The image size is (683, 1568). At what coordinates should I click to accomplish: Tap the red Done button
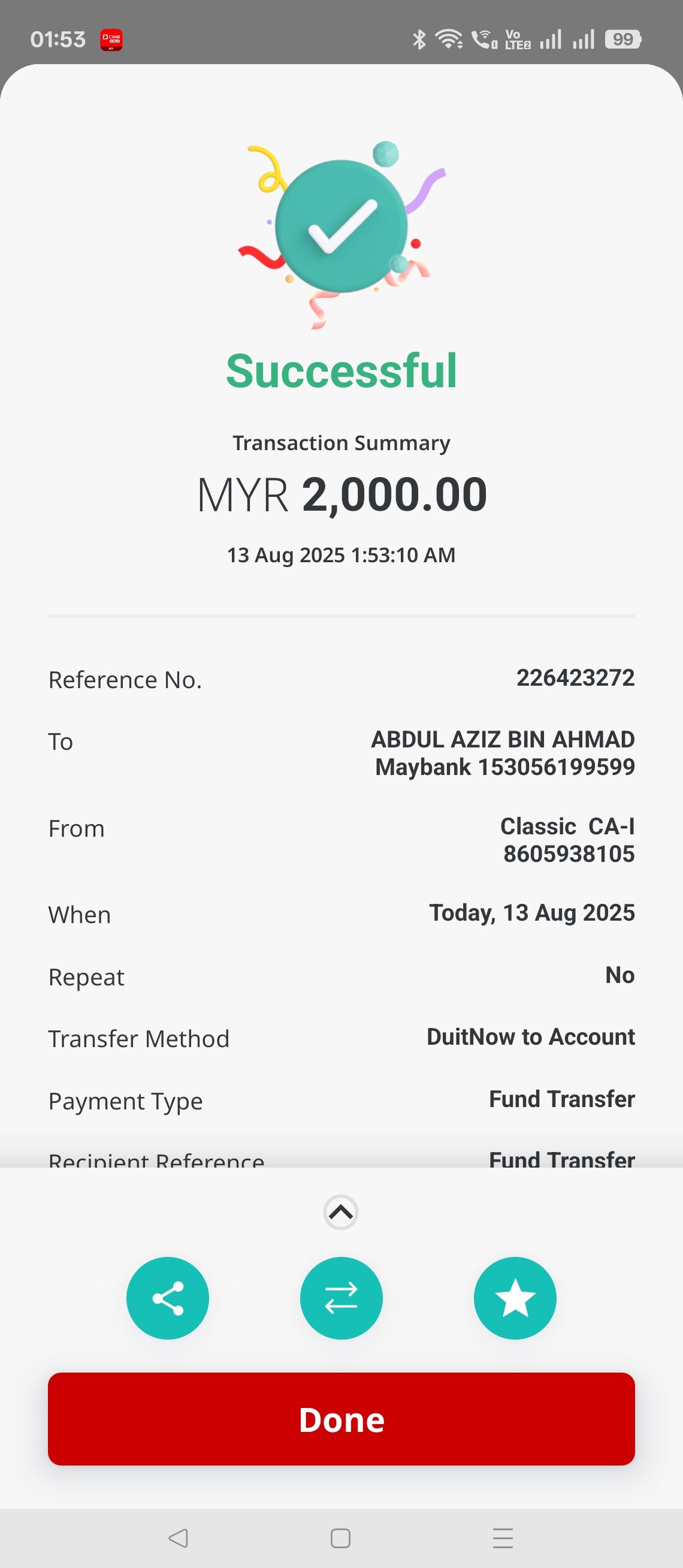(341, 1419)
